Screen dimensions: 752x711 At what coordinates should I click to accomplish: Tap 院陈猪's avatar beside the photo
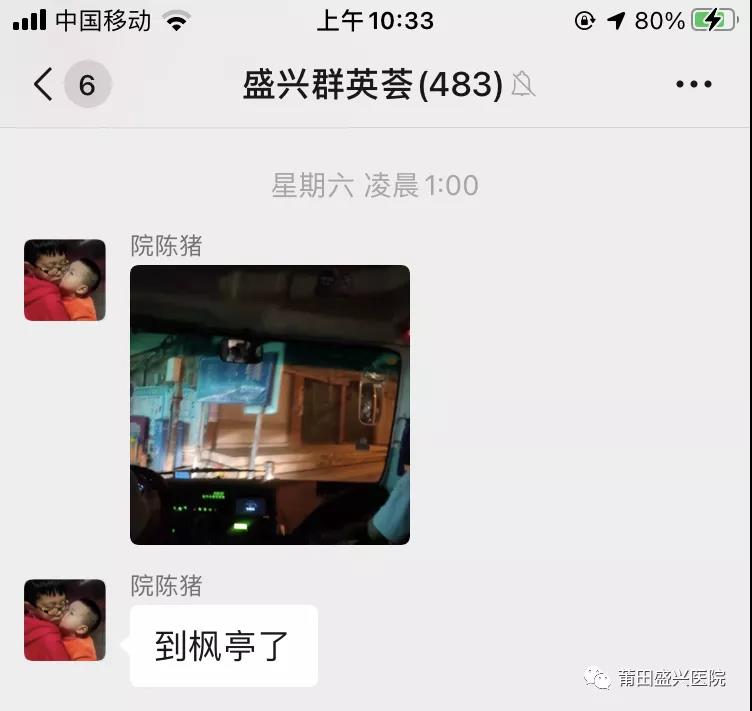pyautogui.click(x=65, y=280)
